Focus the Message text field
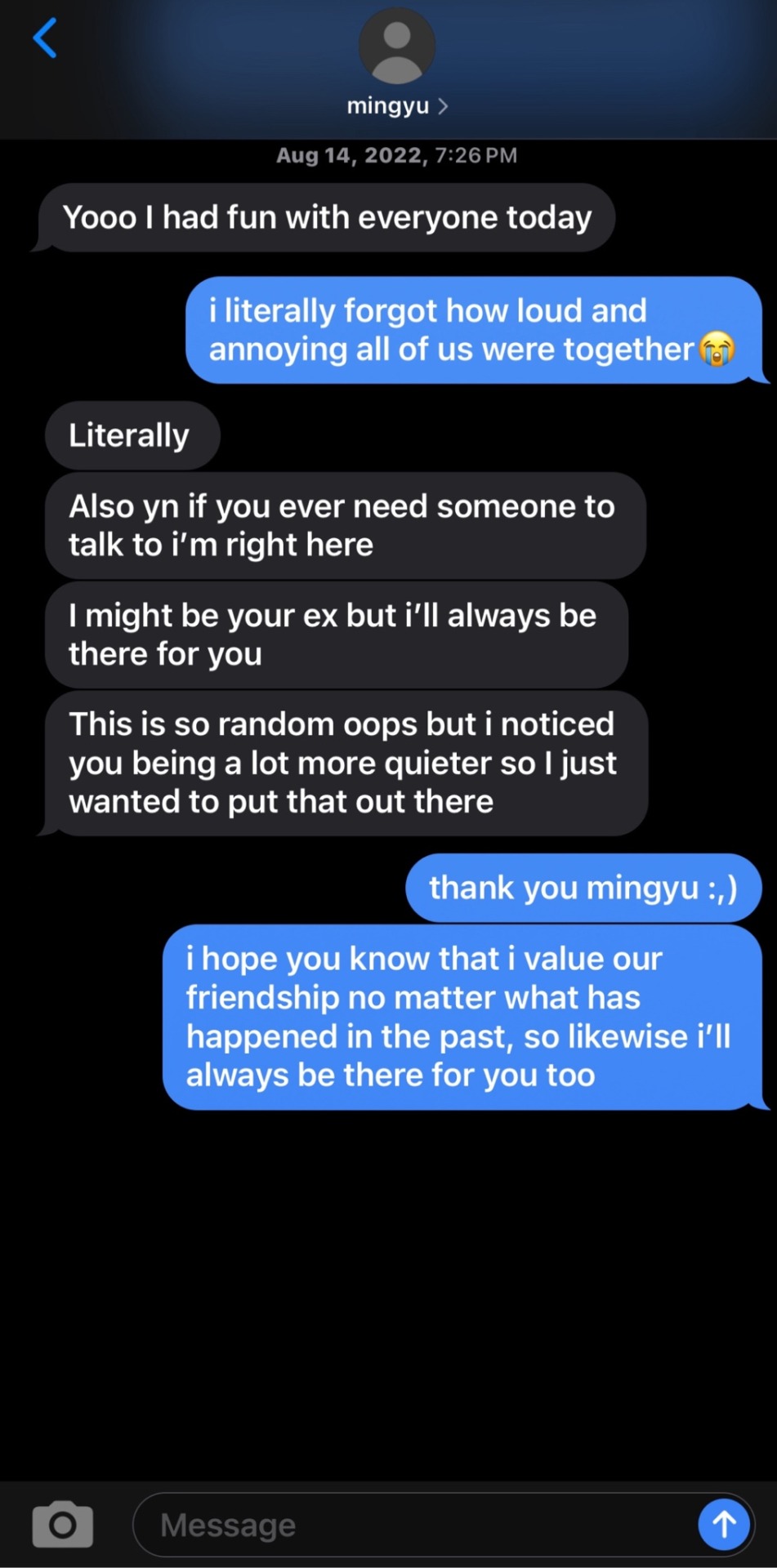This screenshot has height=1568, width=777. pos(409,1525)
